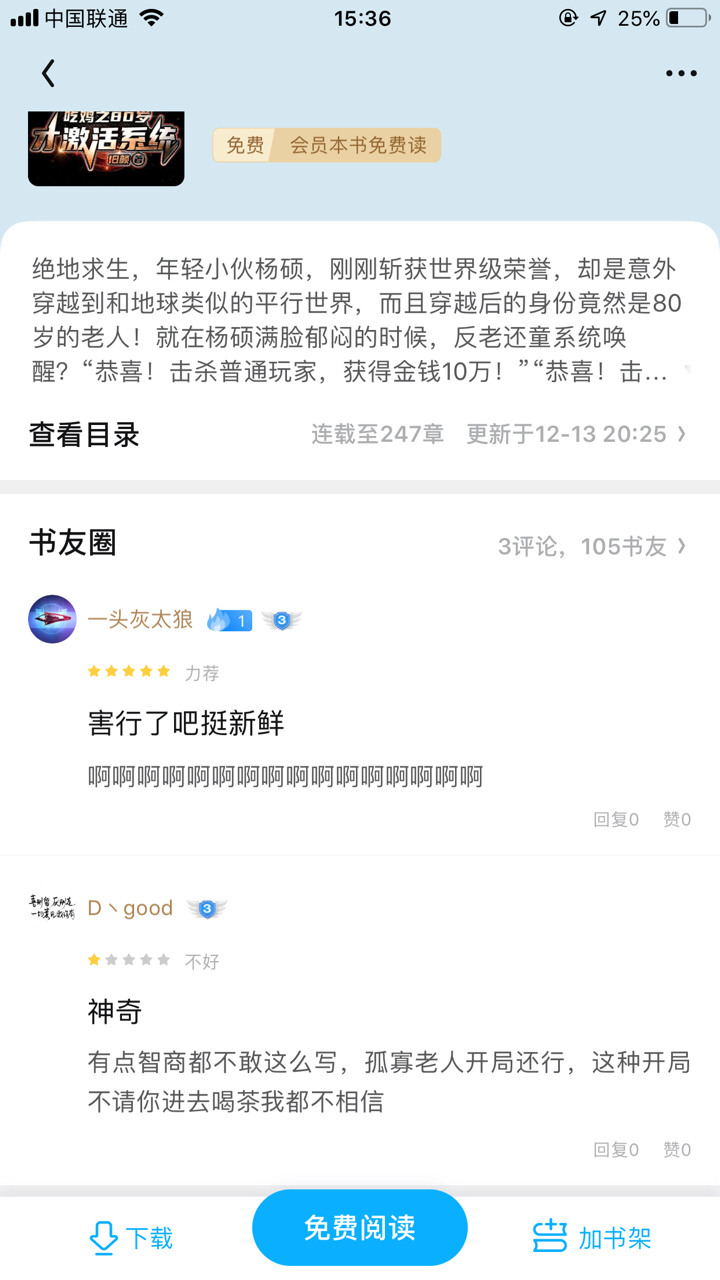Open 一头灰太狼's profile avatar

[x=52, y=619]
